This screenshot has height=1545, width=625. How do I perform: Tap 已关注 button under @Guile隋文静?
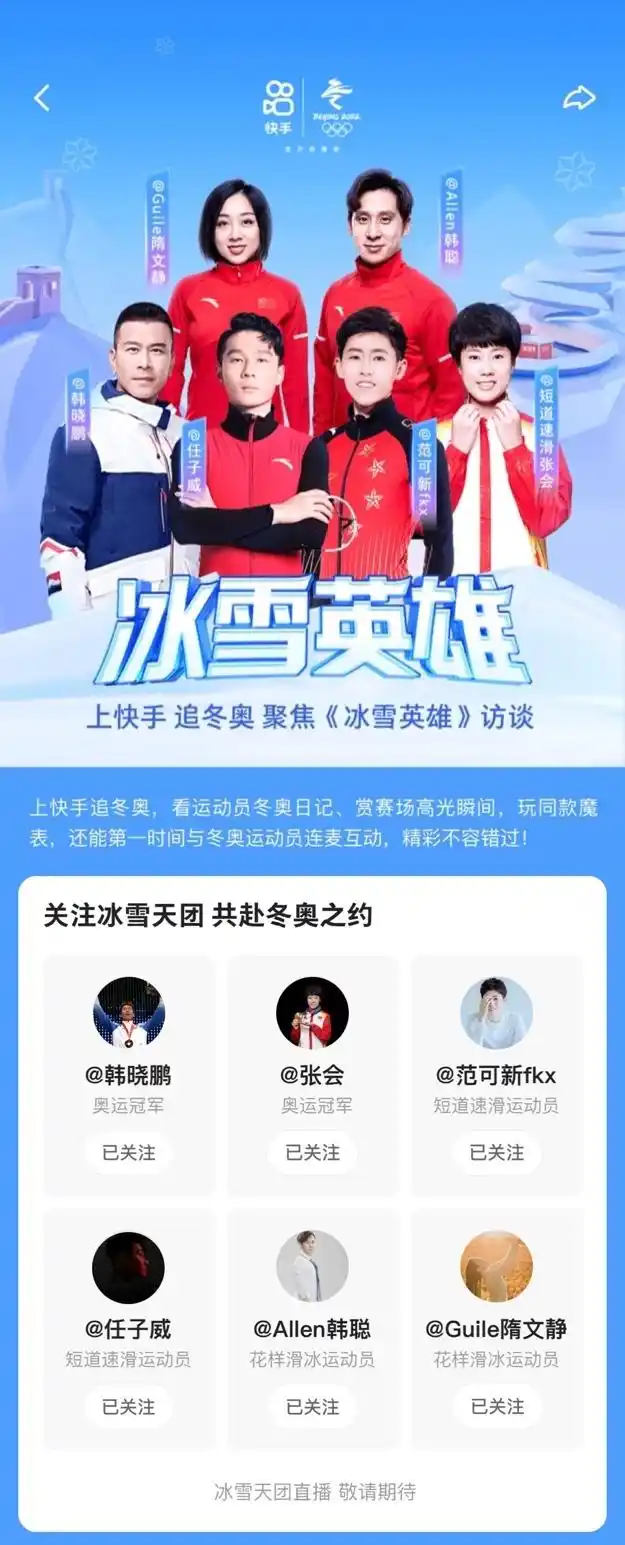496,1406
